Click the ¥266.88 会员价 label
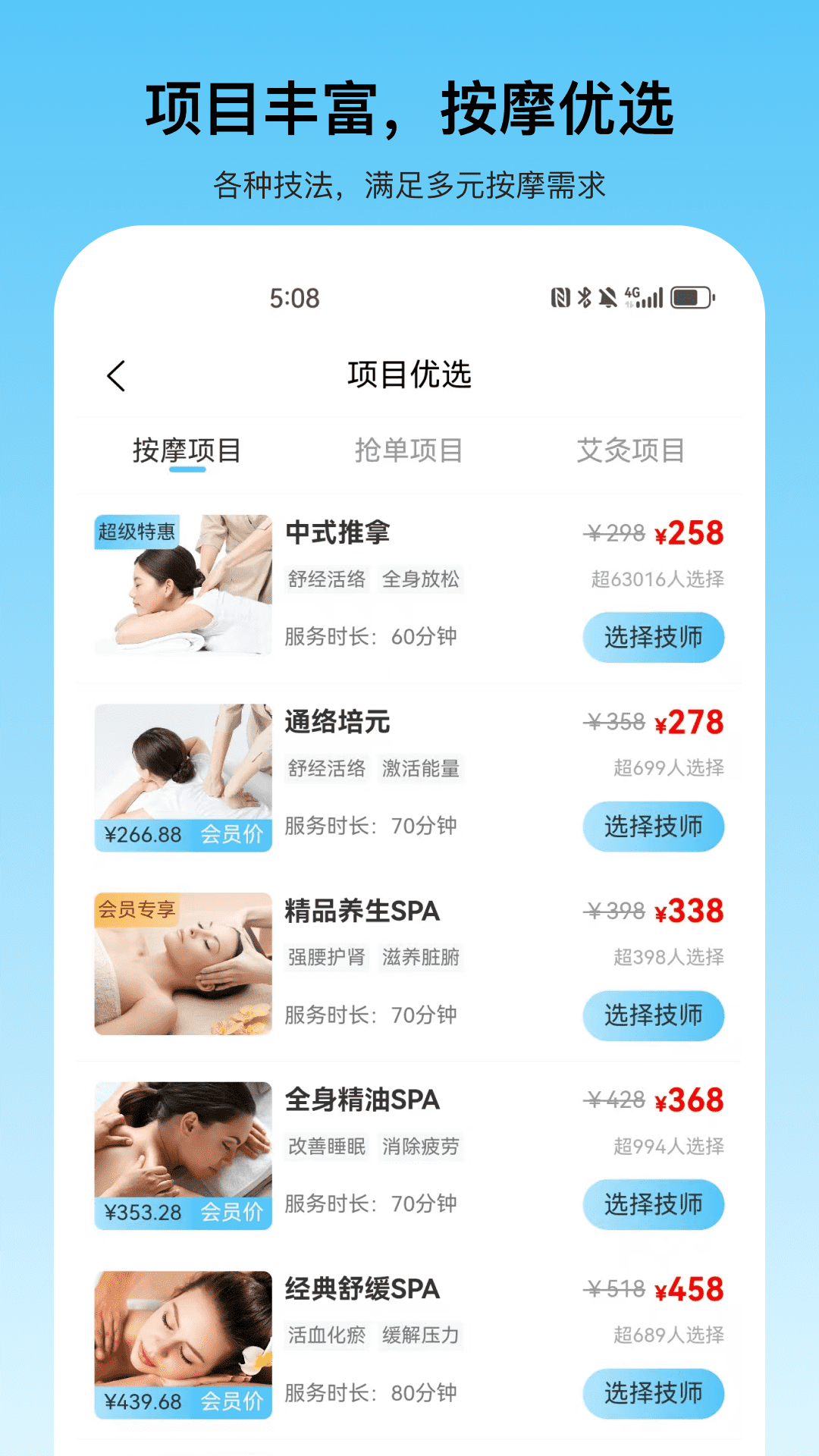 click(182, 834)
